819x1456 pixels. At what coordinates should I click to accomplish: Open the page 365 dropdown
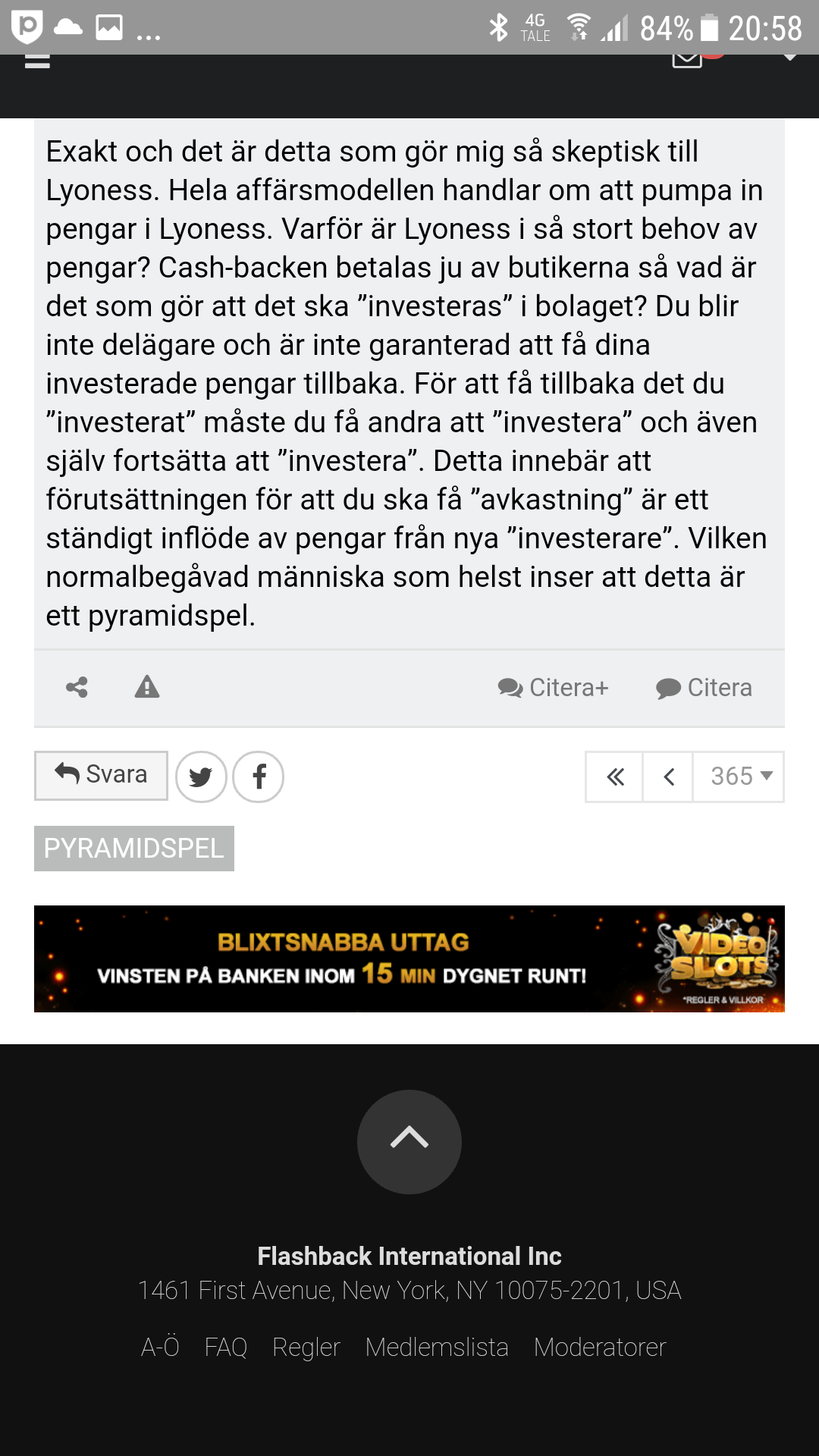pos(739,777)
